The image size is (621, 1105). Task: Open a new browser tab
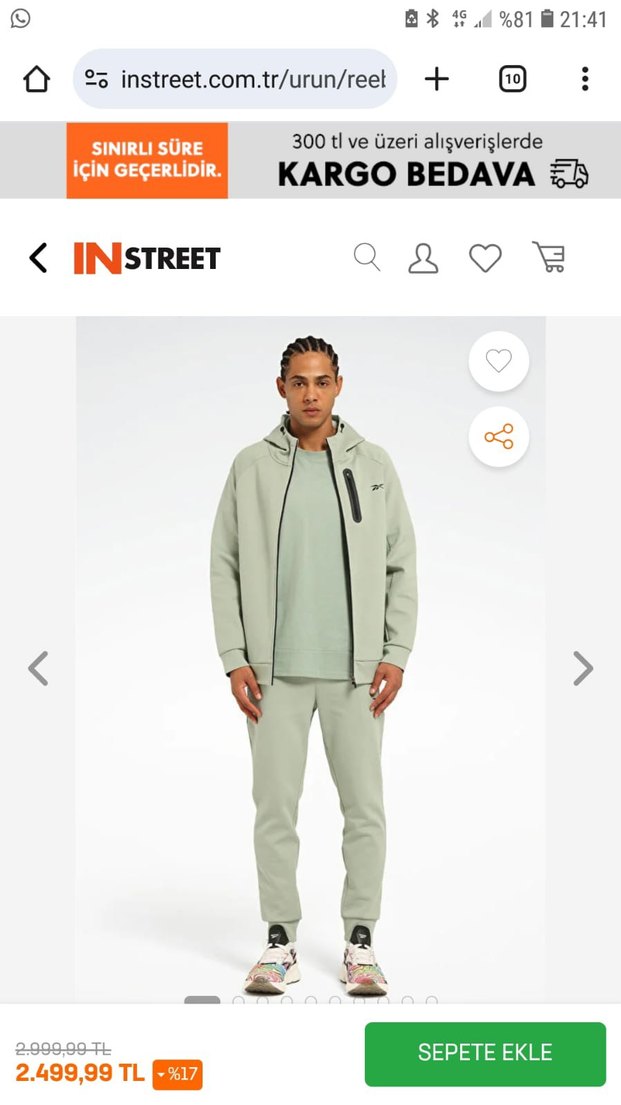437,79
